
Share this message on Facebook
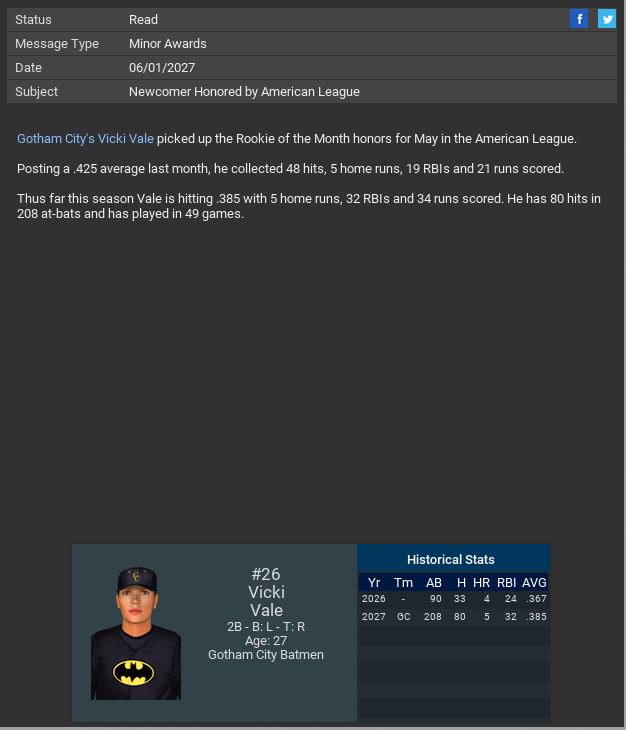click(579, 19)
